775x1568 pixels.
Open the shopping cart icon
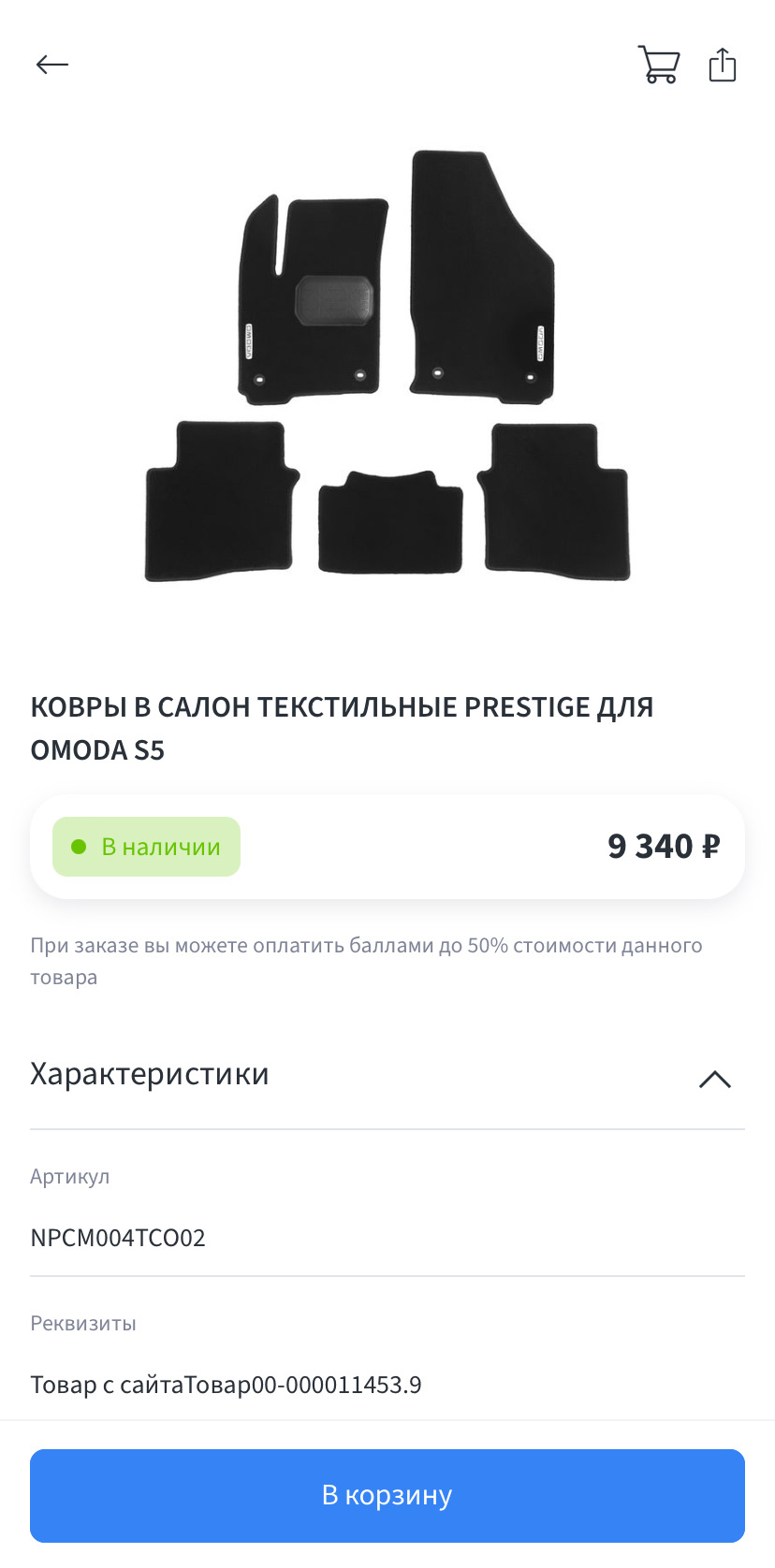pyautogui.click(x=659, y=65)
